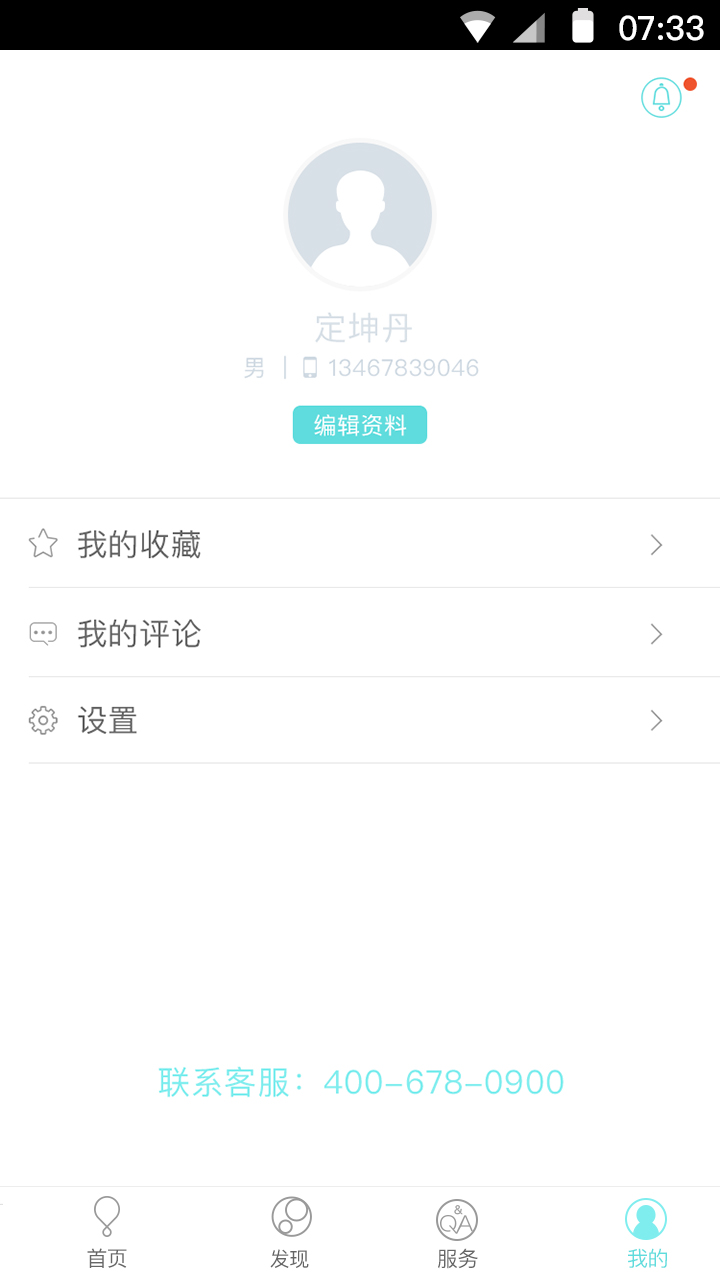Expand the 设置 row chevron
720x1280 pixels.
pos(655,720)
